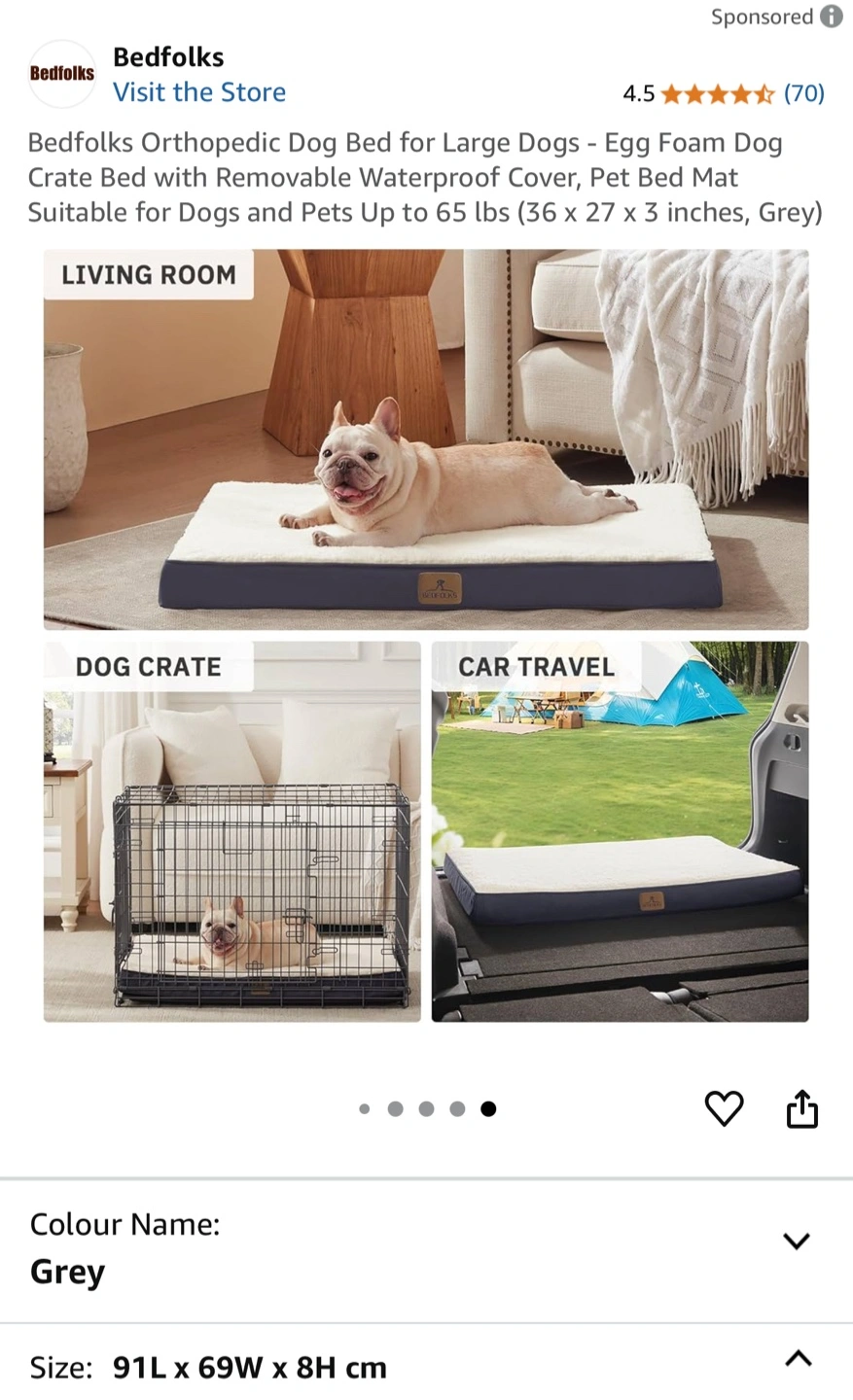The width and height of the screenshot is (853, 1400).
Task: Open the 70 customer ratings
Action: click(804, 93)
